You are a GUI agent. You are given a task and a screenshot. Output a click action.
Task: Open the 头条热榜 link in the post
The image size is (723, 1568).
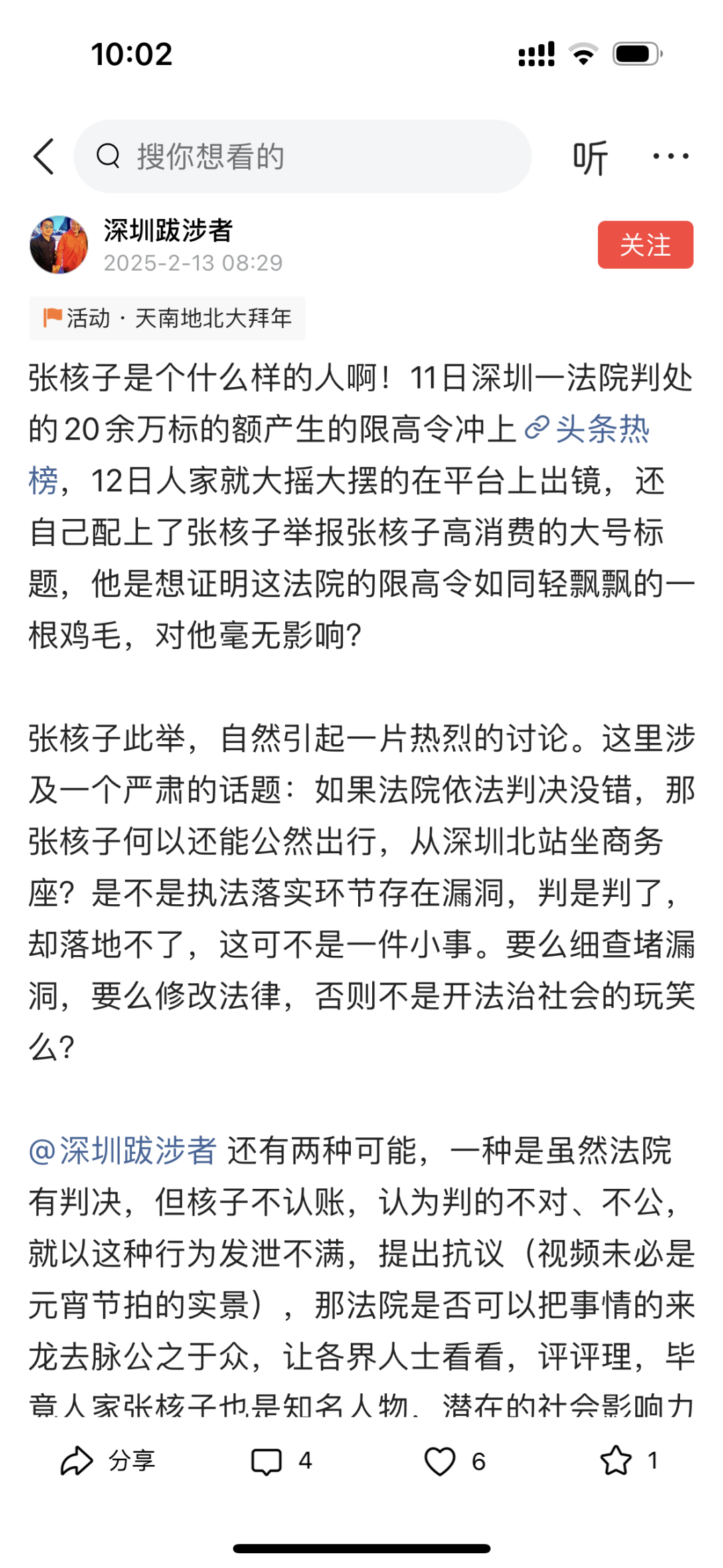coord(586,429)
